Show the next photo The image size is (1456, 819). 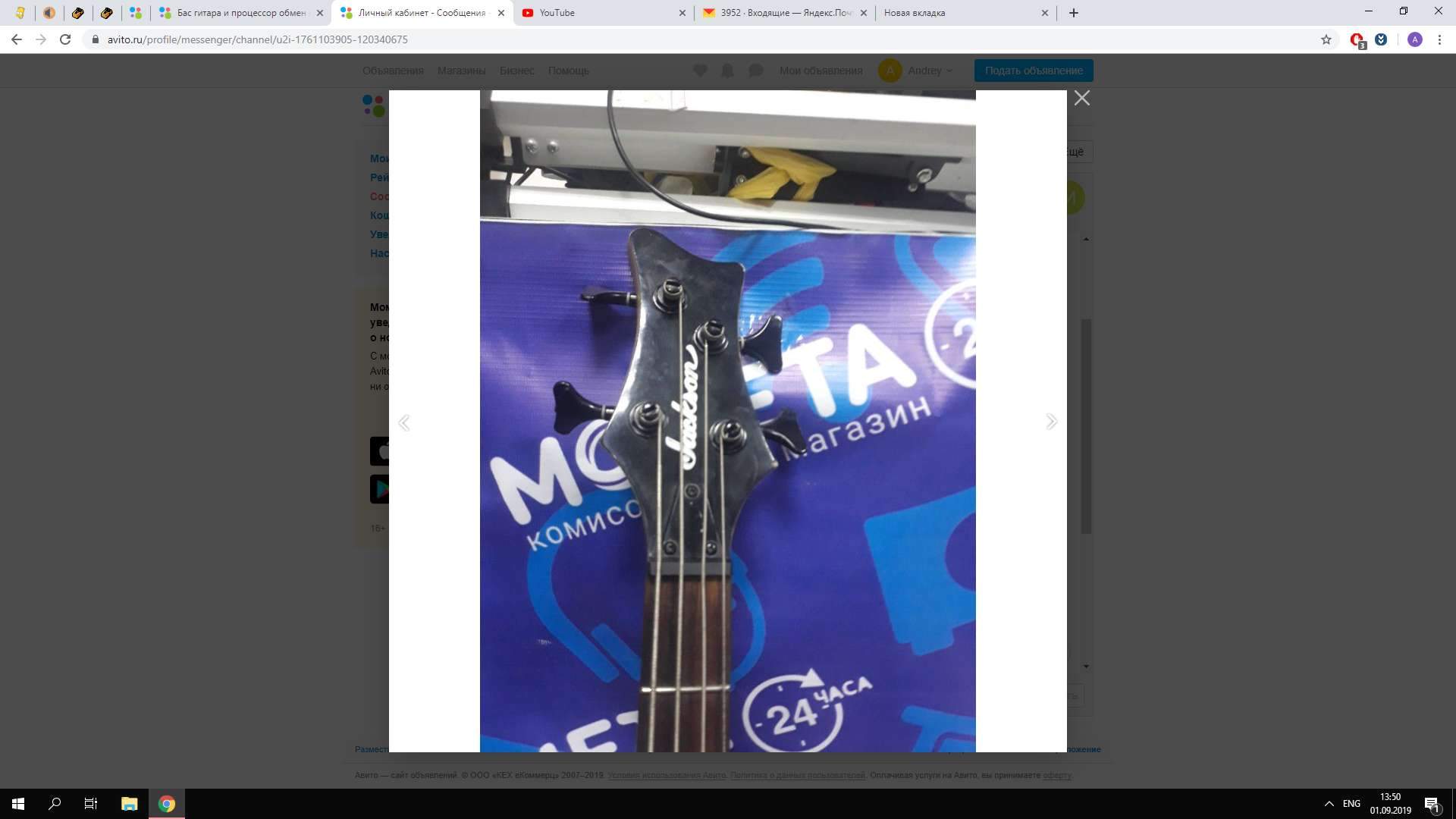1051,422
